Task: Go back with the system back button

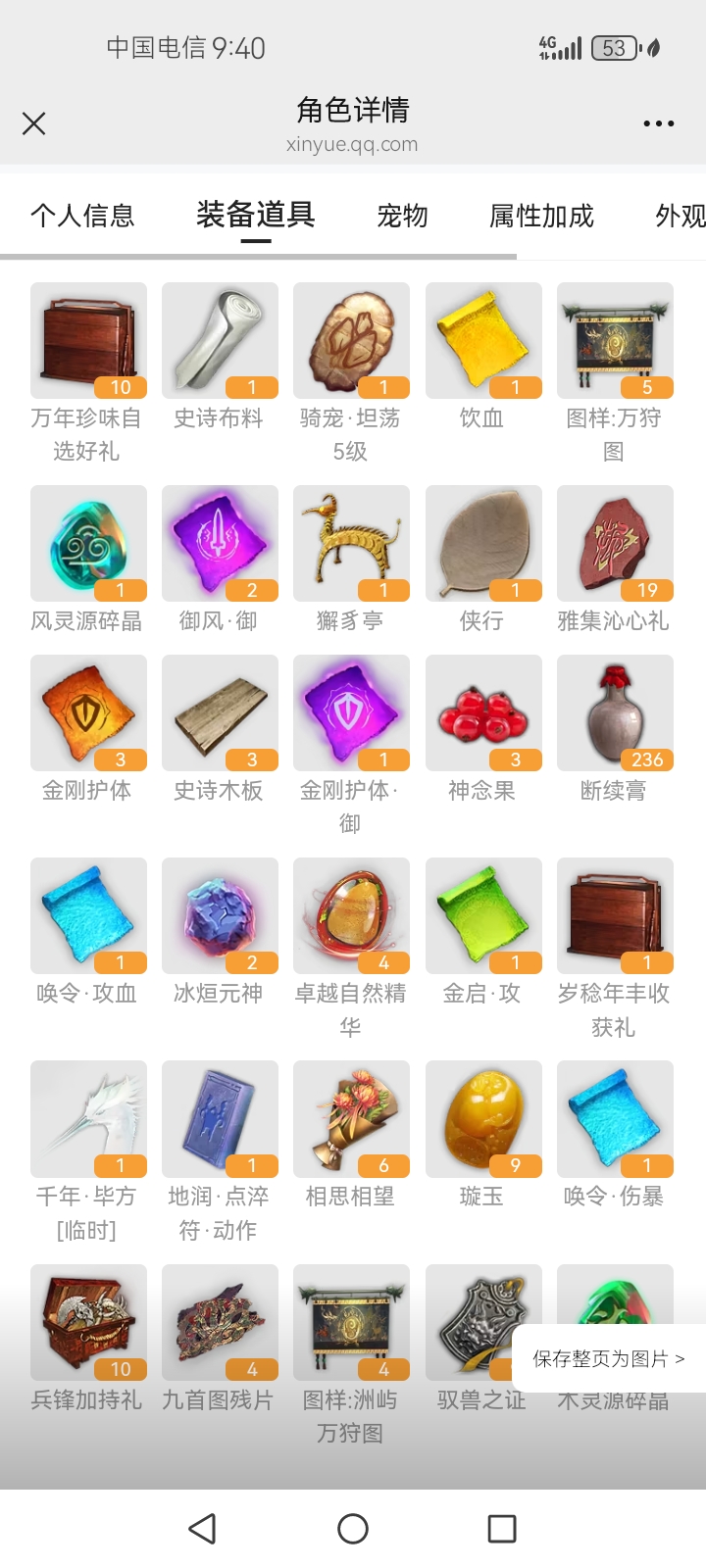Action: click(x=202, y=1529)
